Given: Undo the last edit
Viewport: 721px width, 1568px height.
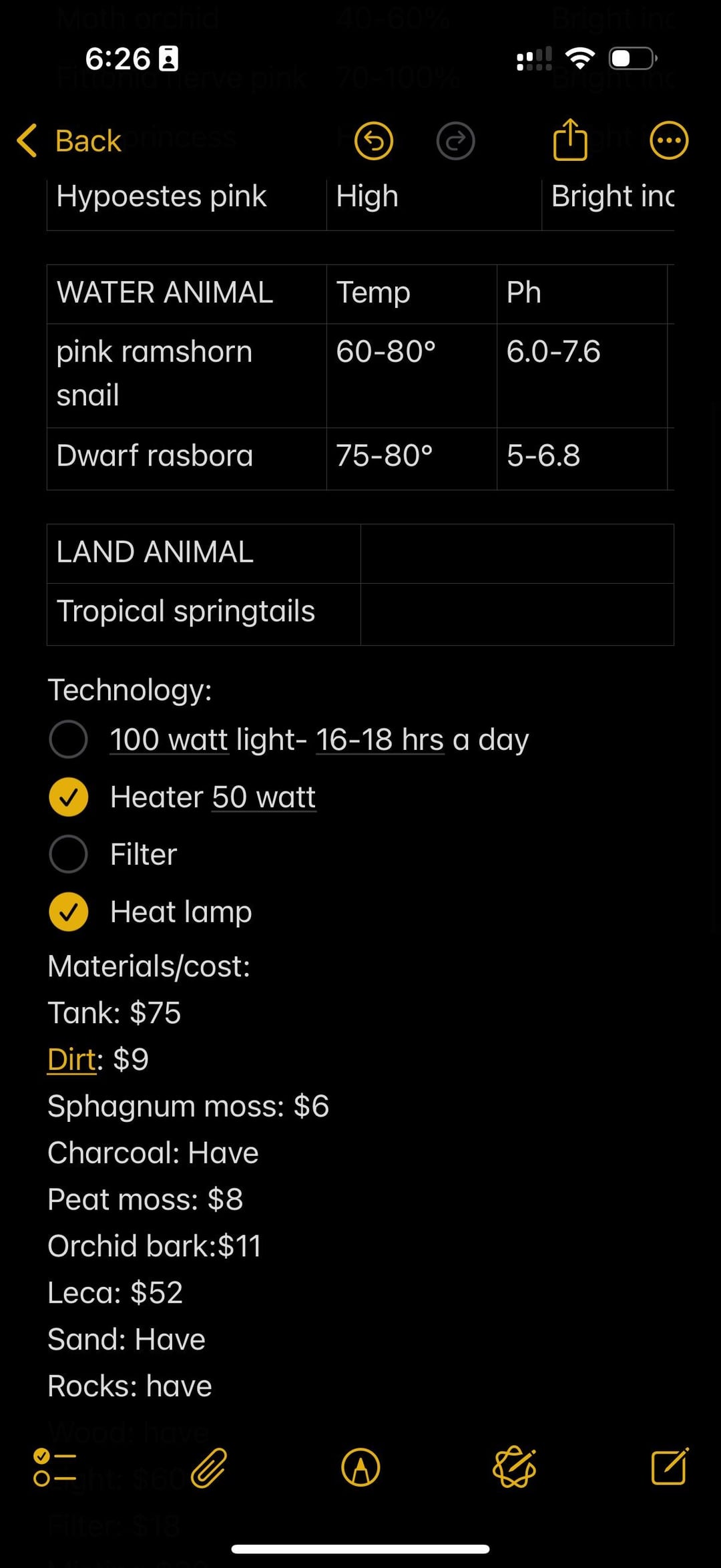Looking at the screenshot, I should point(374,141).
